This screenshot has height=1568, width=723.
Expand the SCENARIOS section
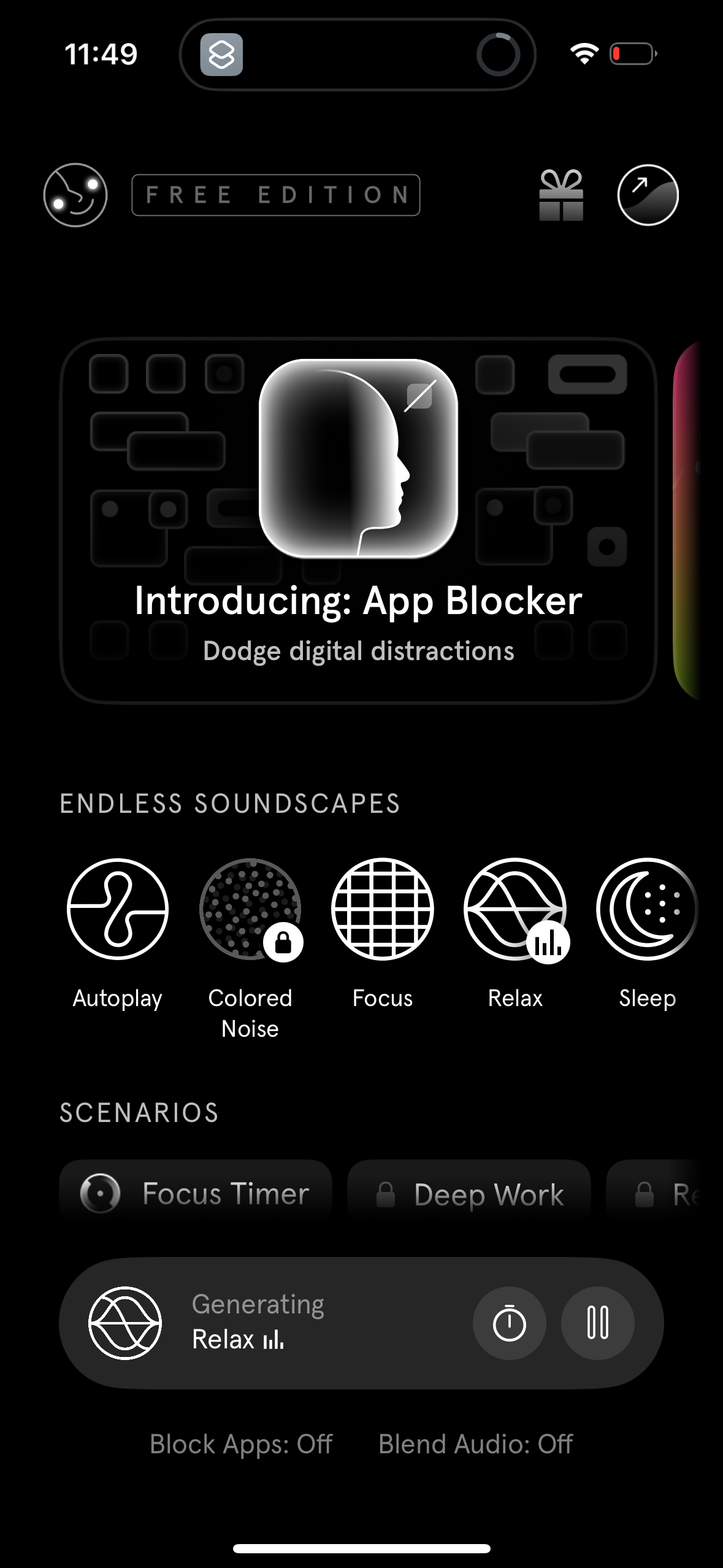pyautogui.click(x=139, y=1113)
